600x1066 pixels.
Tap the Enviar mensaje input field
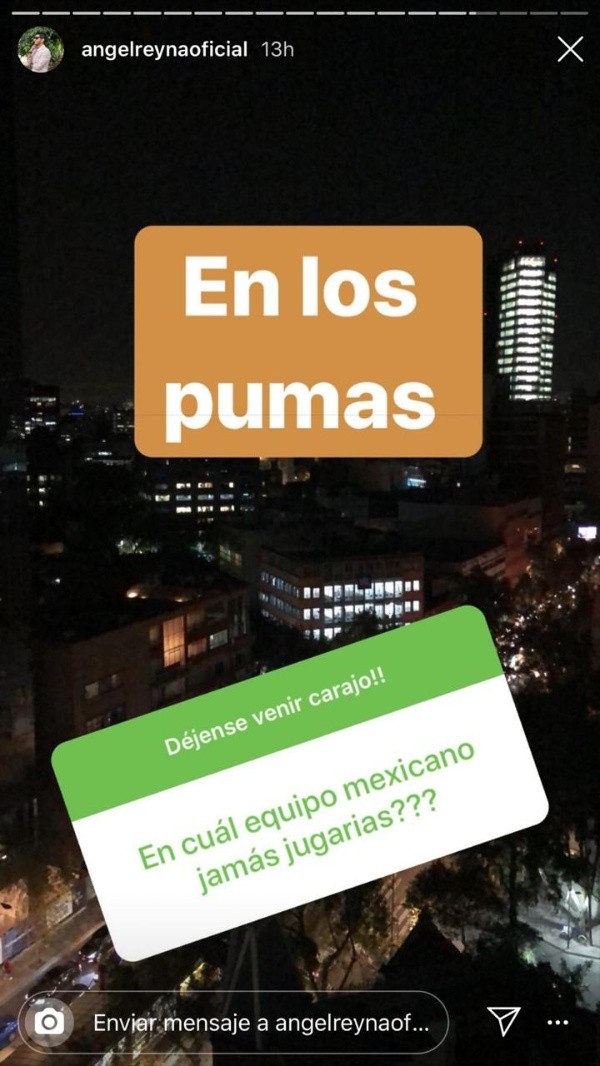[x=260, y=1023]
